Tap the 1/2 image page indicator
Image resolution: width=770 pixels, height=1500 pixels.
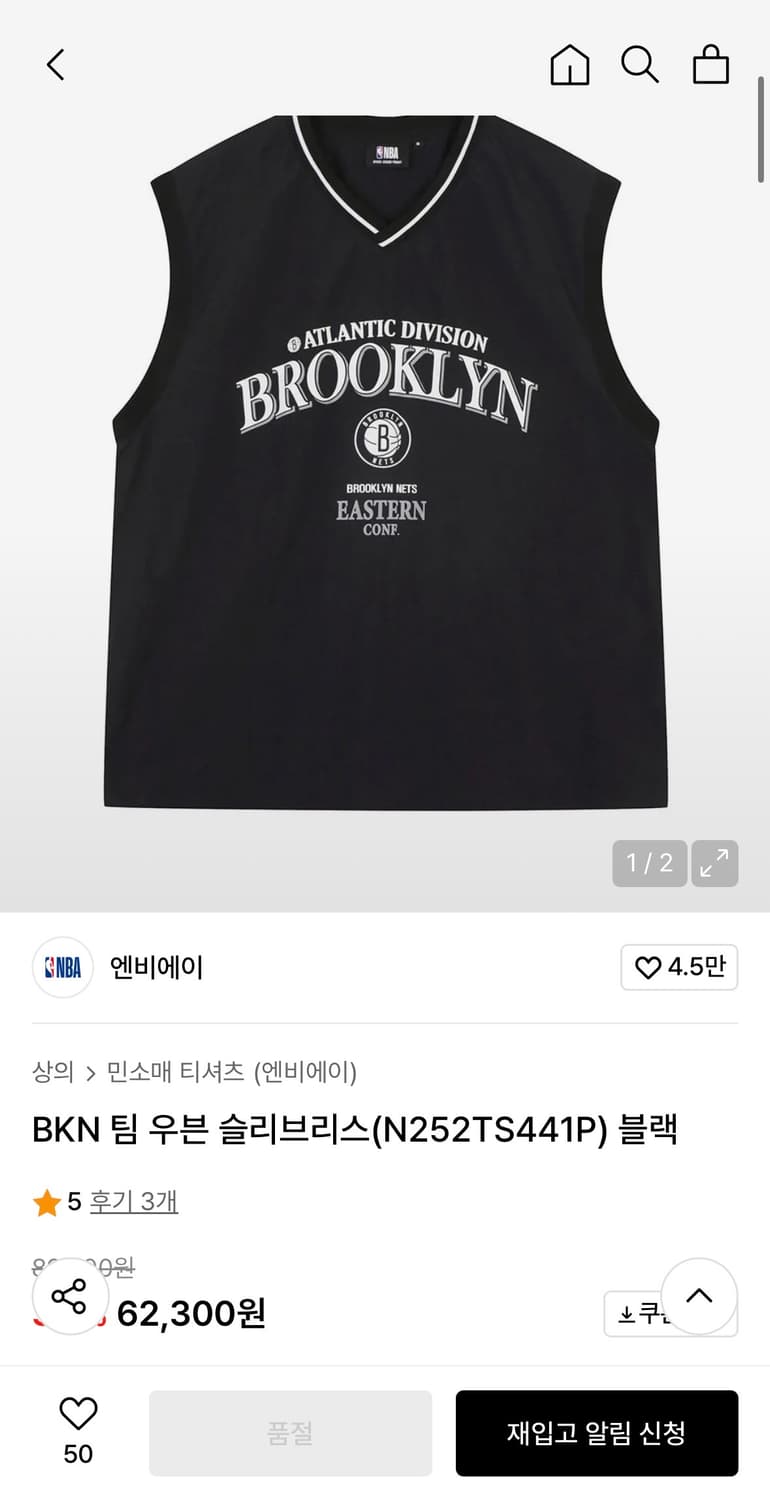point(649,863)
